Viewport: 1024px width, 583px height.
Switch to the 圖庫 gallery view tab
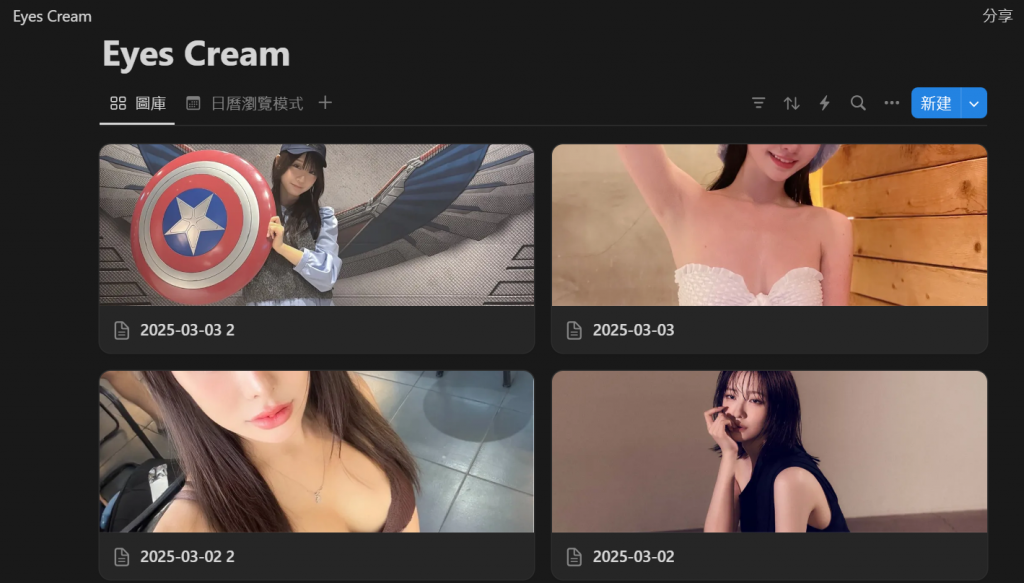click(138, 103)
